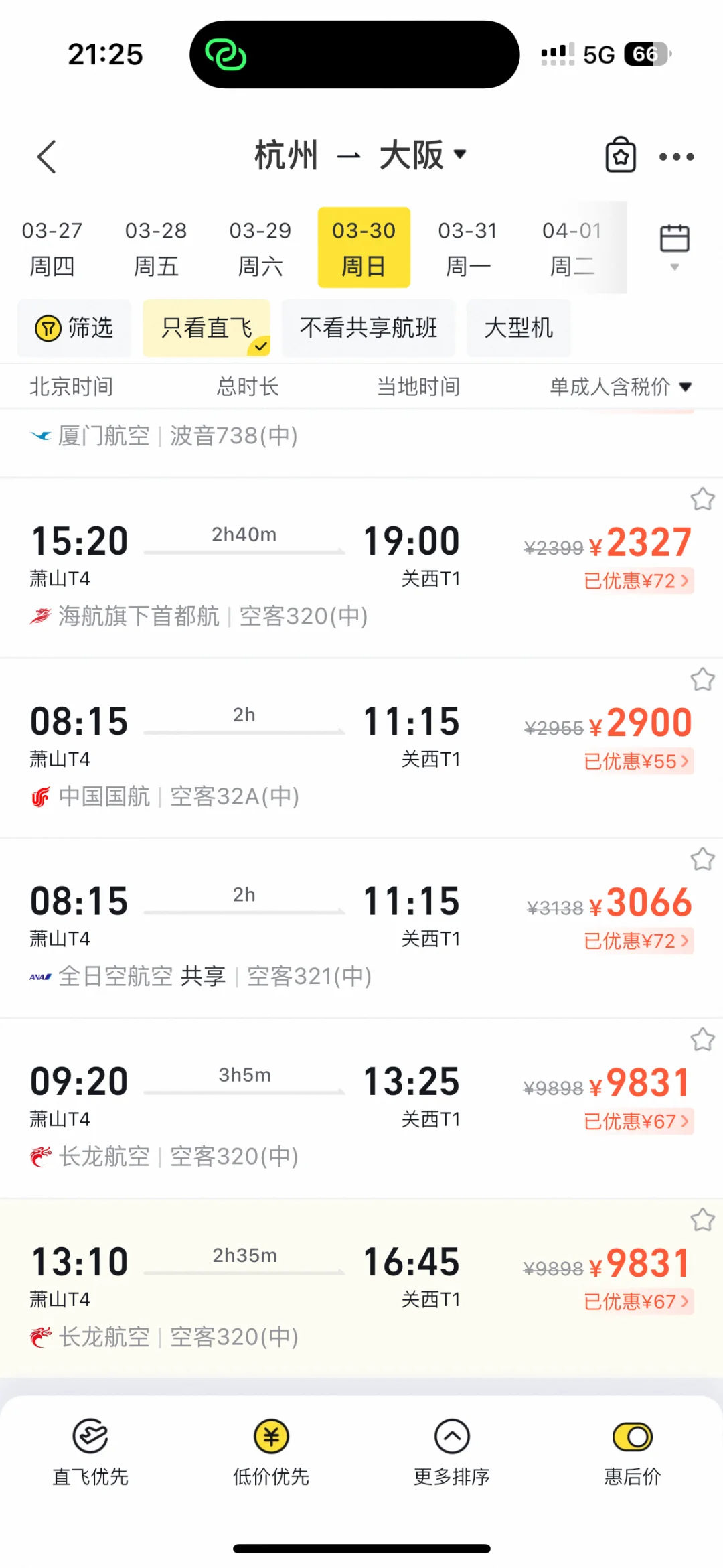Switch to the 03-31 周一 date
Viewport: 723px width, 1568px height.
tap(468, 248)
